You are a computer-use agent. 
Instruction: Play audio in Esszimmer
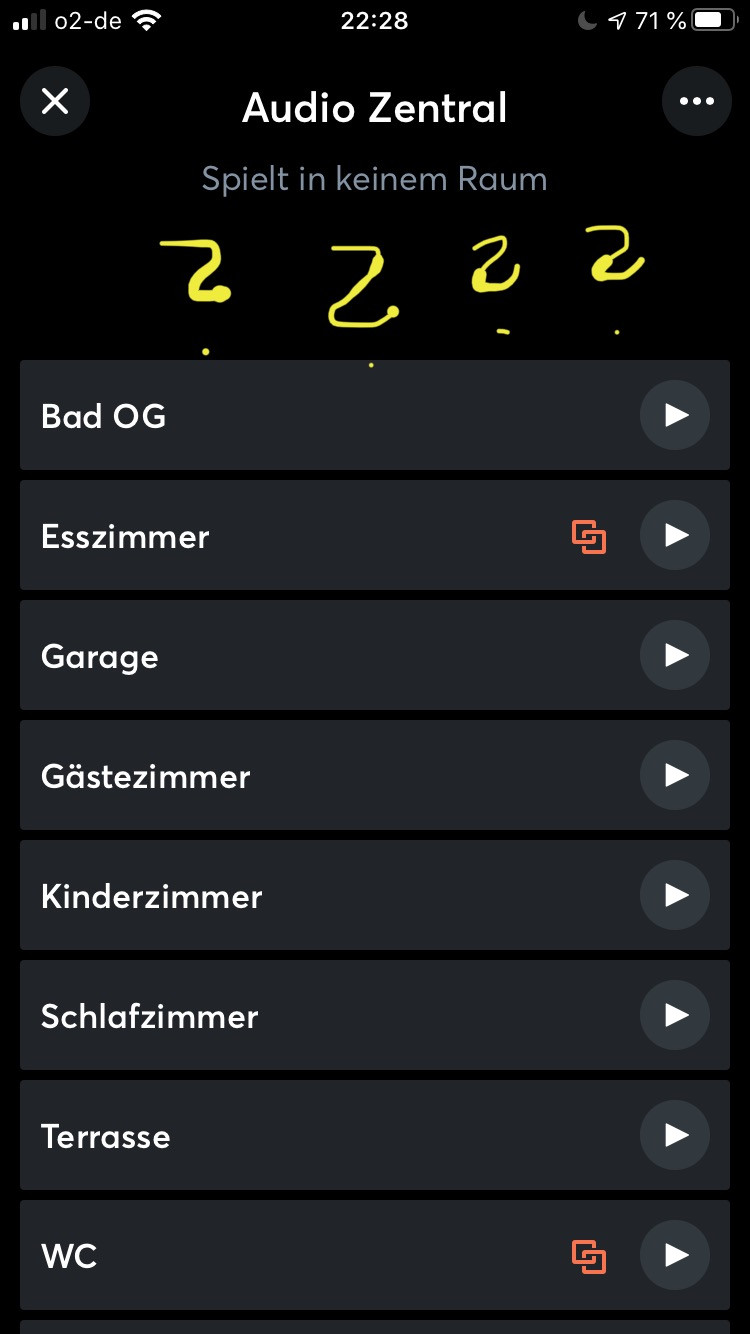[675, 535]
